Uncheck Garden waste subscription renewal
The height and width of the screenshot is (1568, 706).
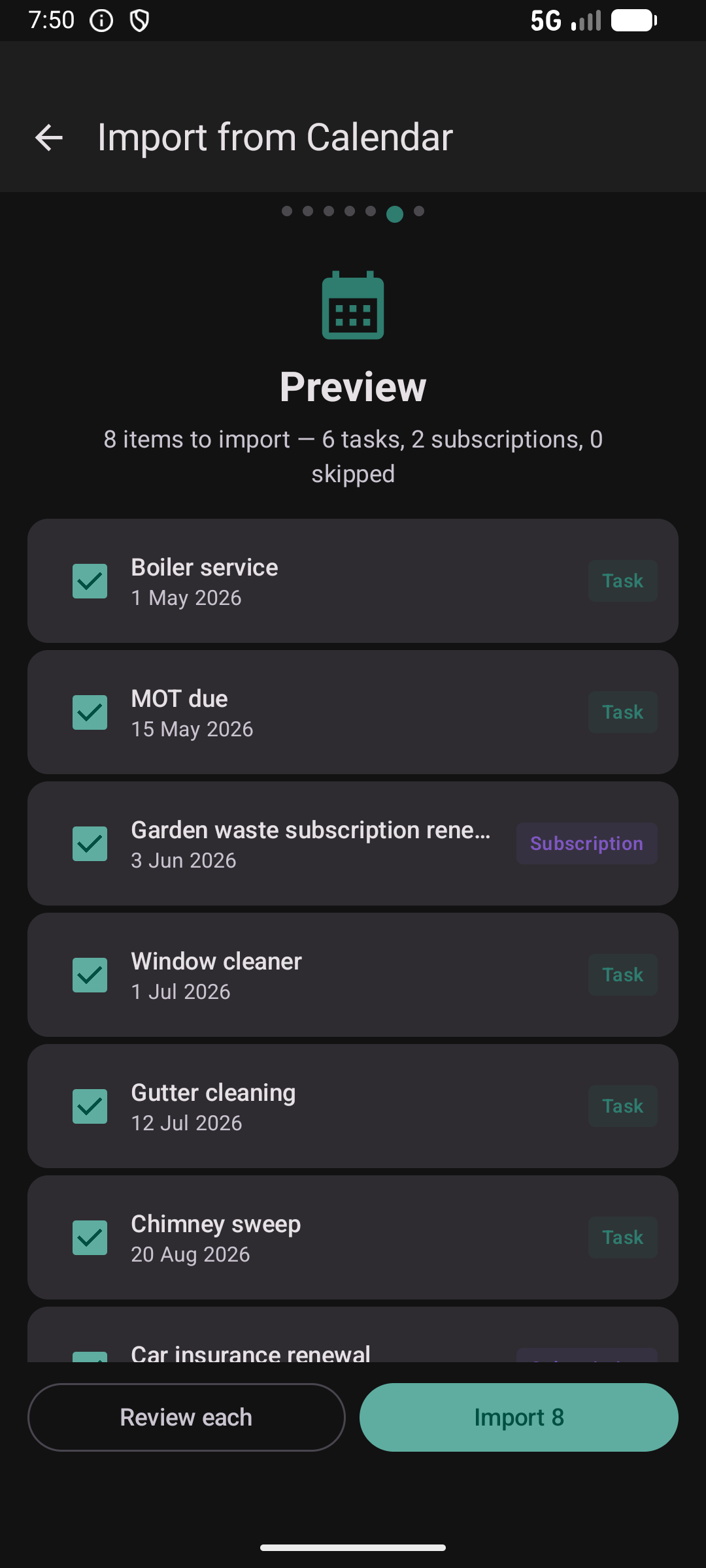pos(89,843)
